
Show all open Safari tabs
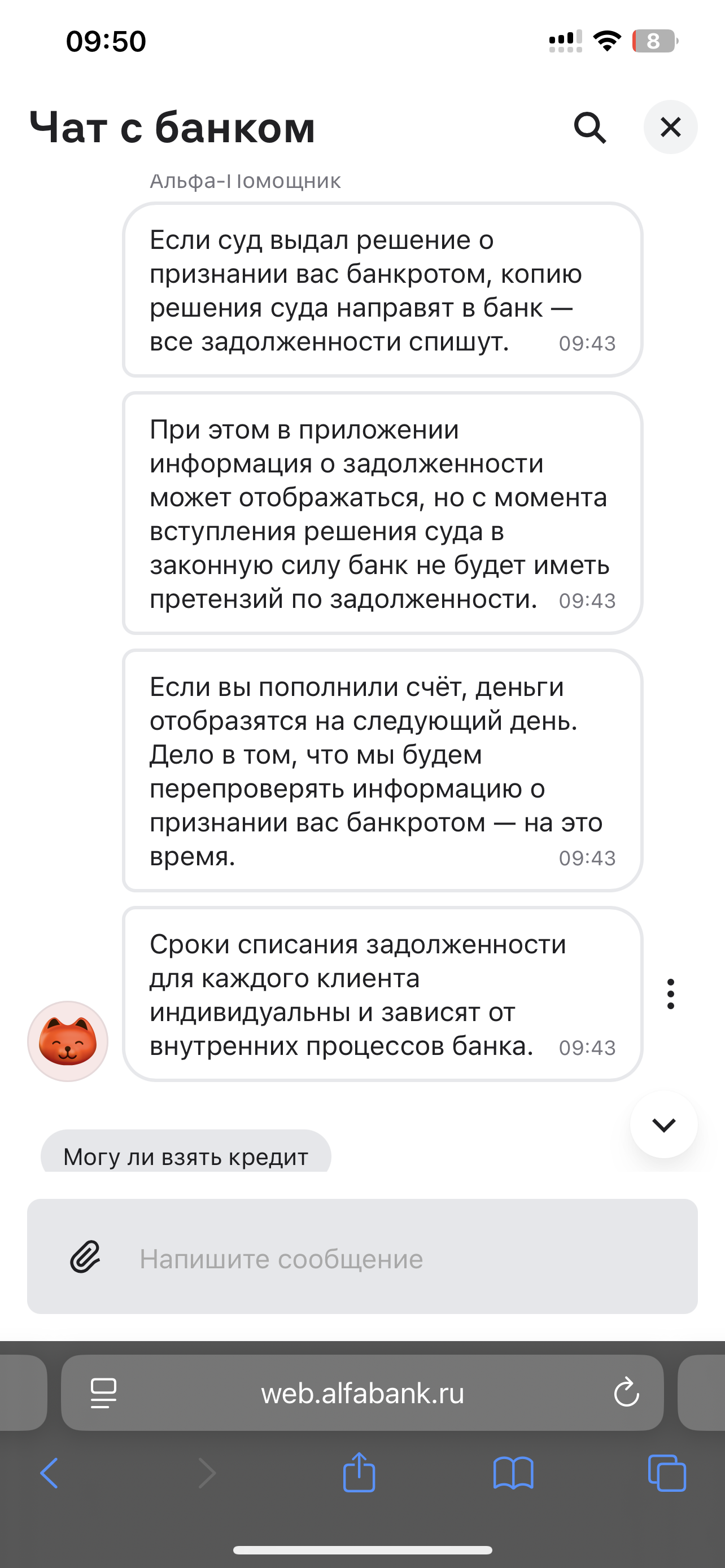667,1473
